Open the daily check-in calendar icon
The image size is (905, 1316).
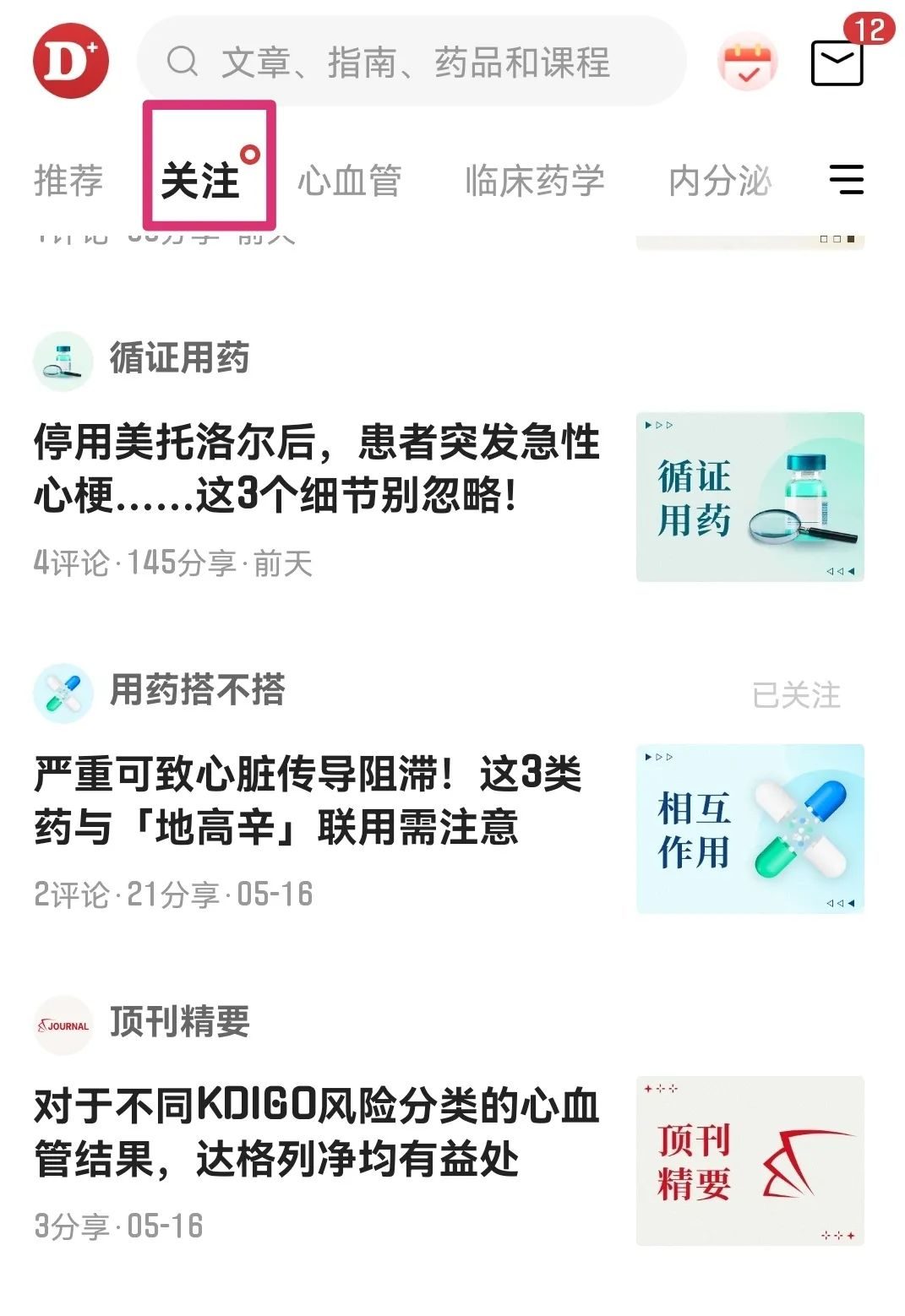coord(747,62)
